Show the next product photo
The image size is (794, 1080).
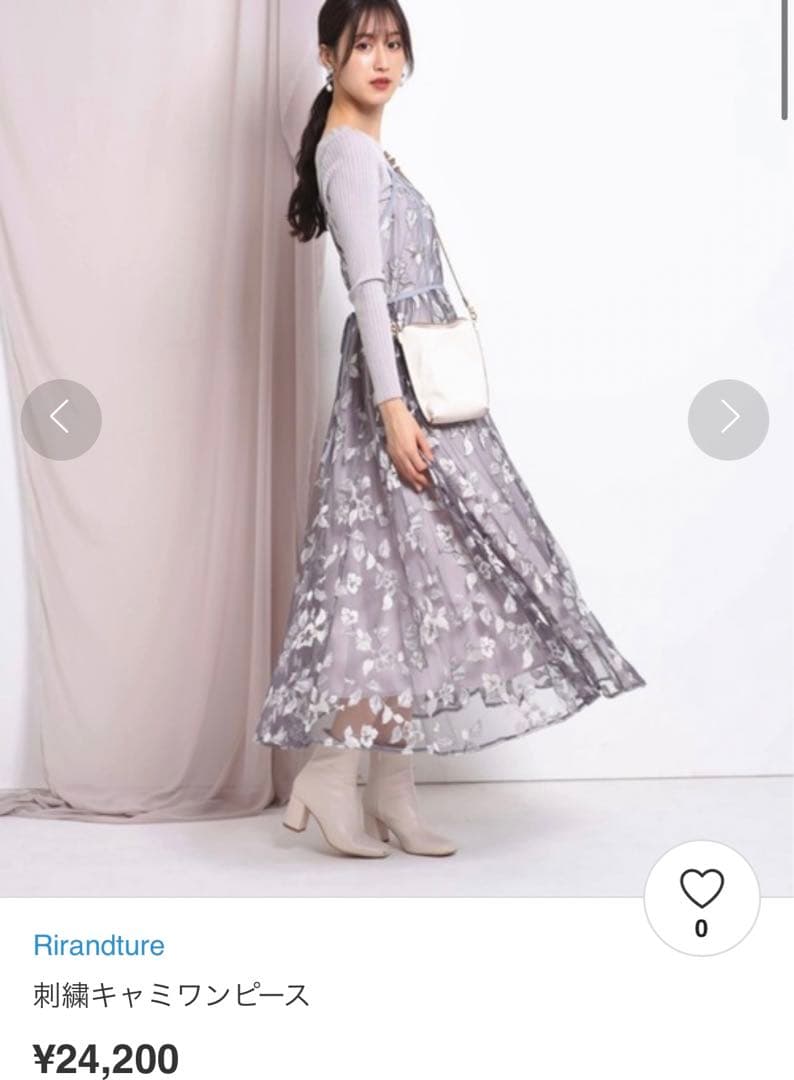(728, 419)
